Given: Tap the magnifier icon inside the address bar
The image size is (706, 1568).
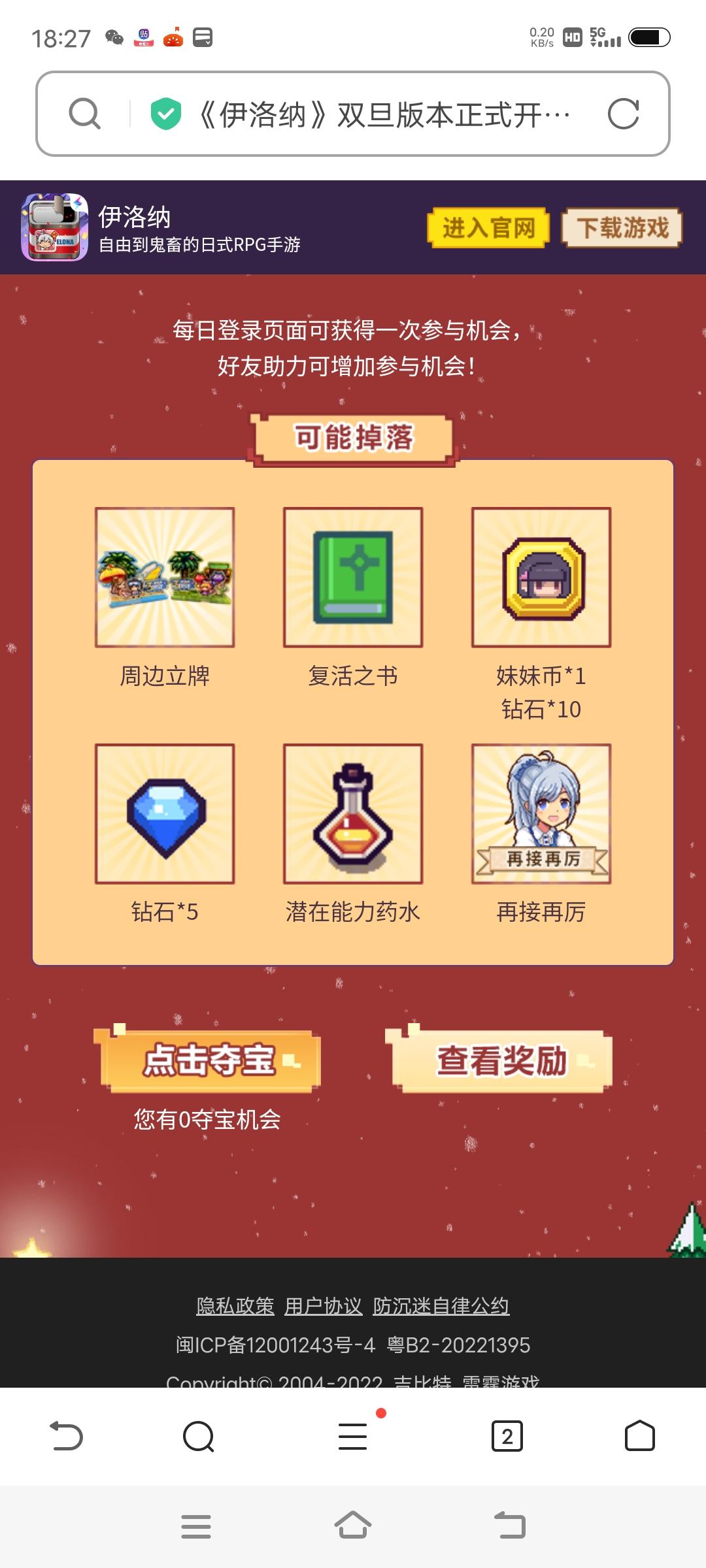Looking at the screenshot, I should pos(84,115).
